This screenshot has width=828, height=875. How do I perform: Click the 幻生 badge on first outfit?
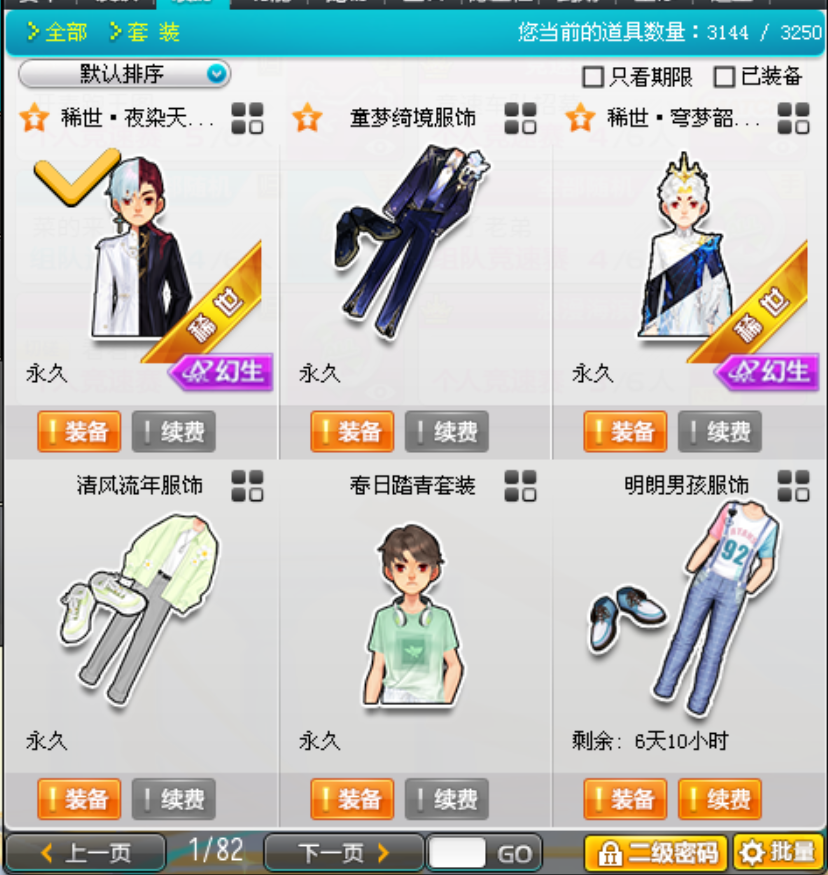point(219,373)
